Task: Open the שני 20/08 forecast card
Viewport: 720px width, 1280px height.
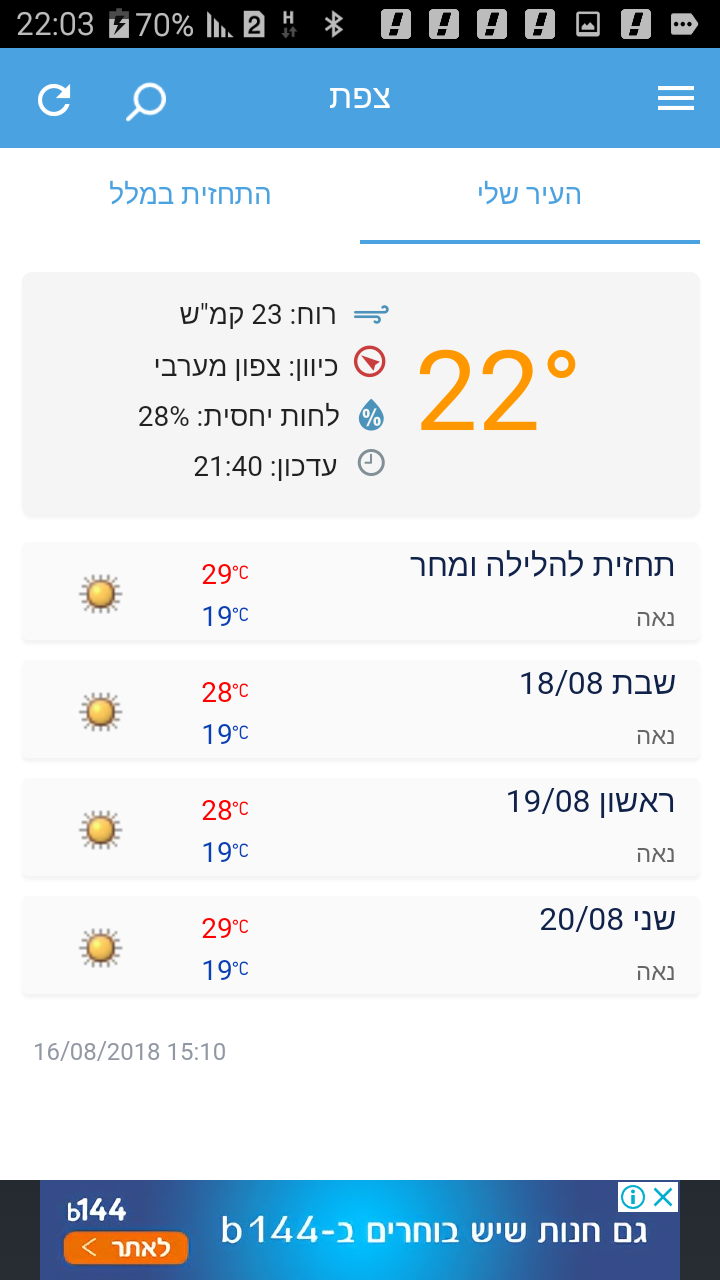Action: click(360, 946)
